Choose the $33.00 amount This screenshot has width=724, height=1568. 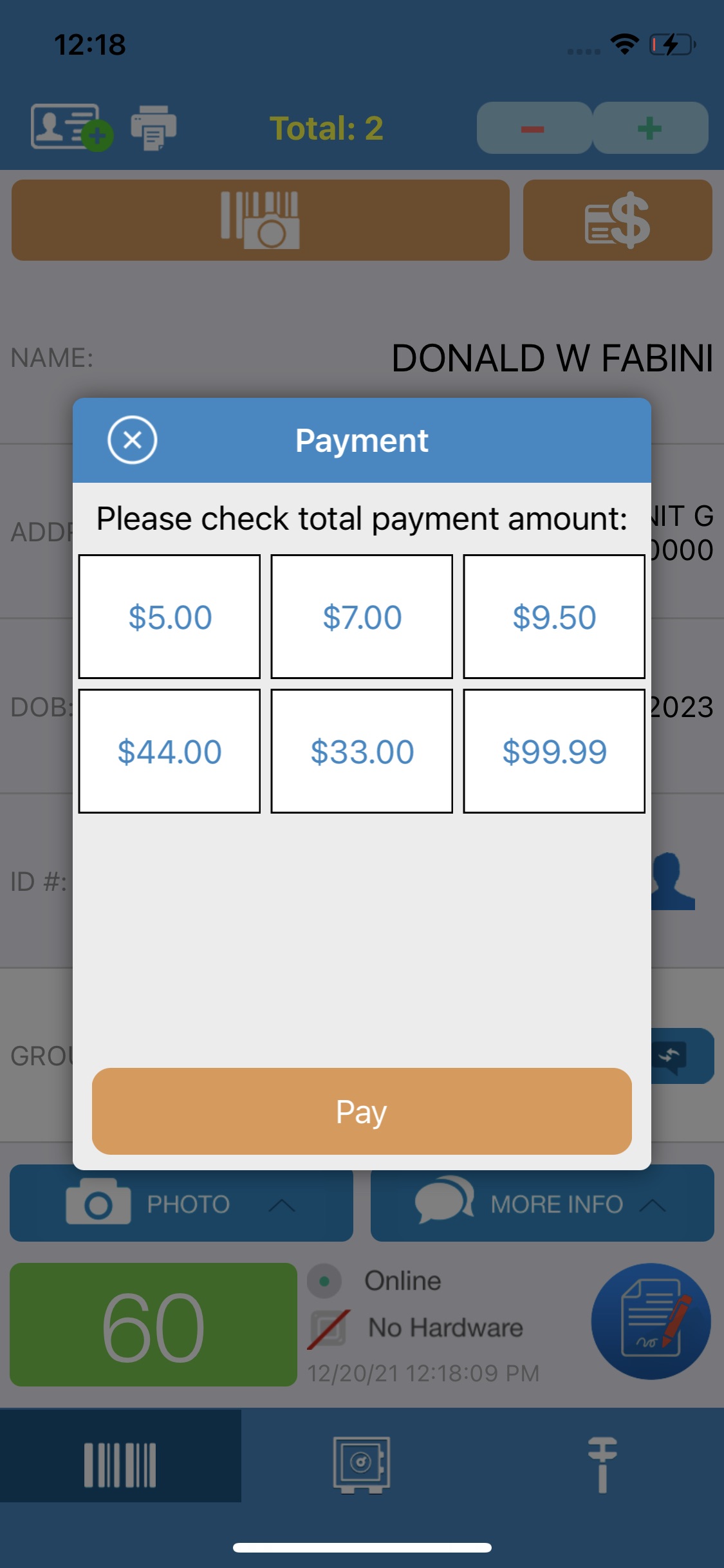(362, 751)
